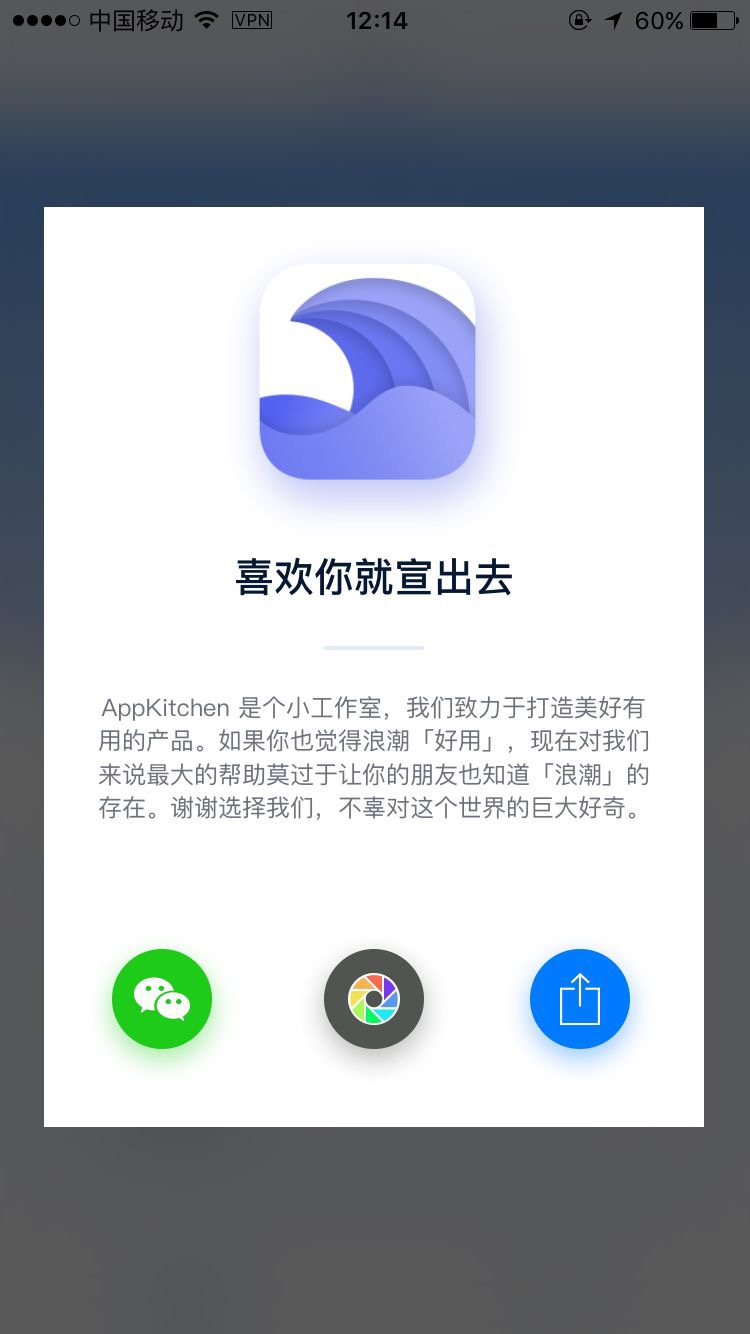
Task: Share via the green WeChat button
Action: click(x=162, y=998)
